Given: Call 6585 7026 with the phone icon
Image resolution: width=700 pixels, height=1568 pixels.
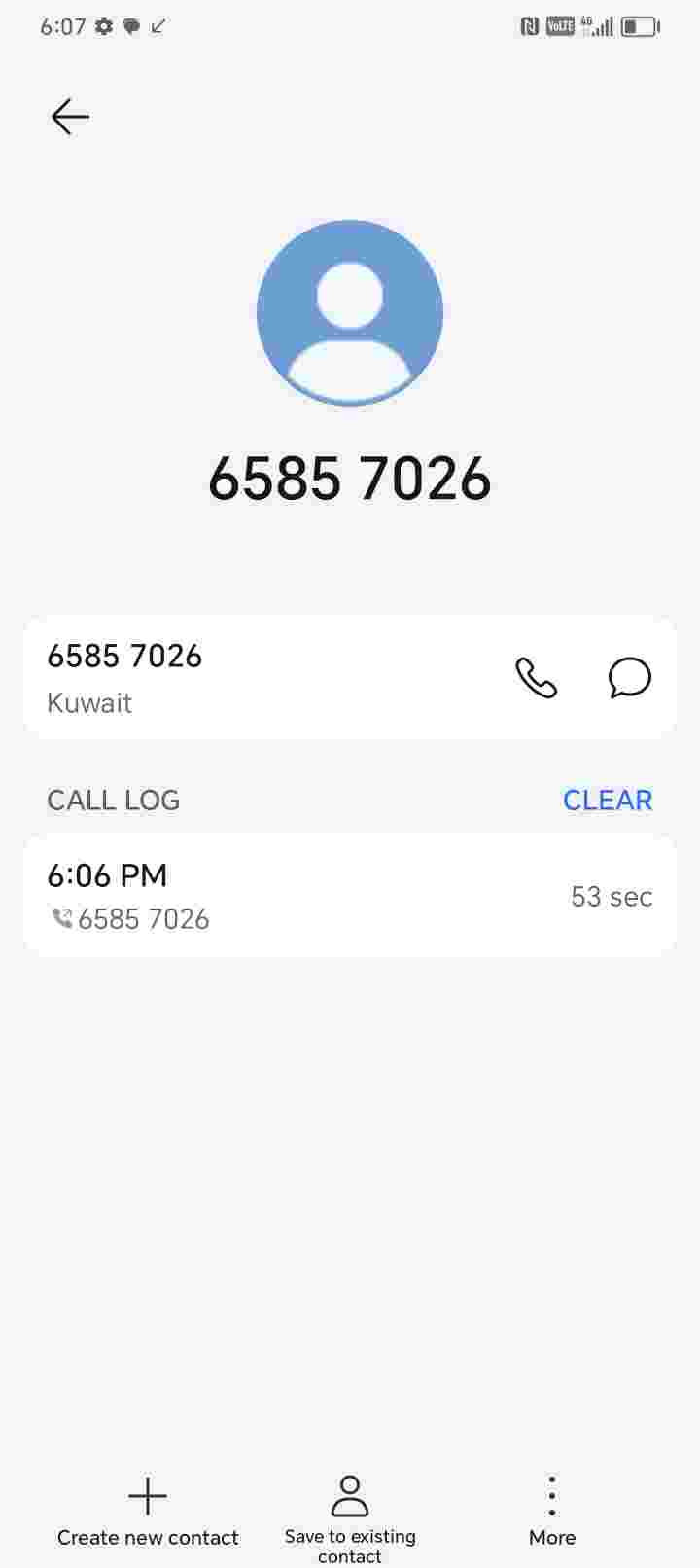Looking at the screenshot, I should tap(536, 678).
